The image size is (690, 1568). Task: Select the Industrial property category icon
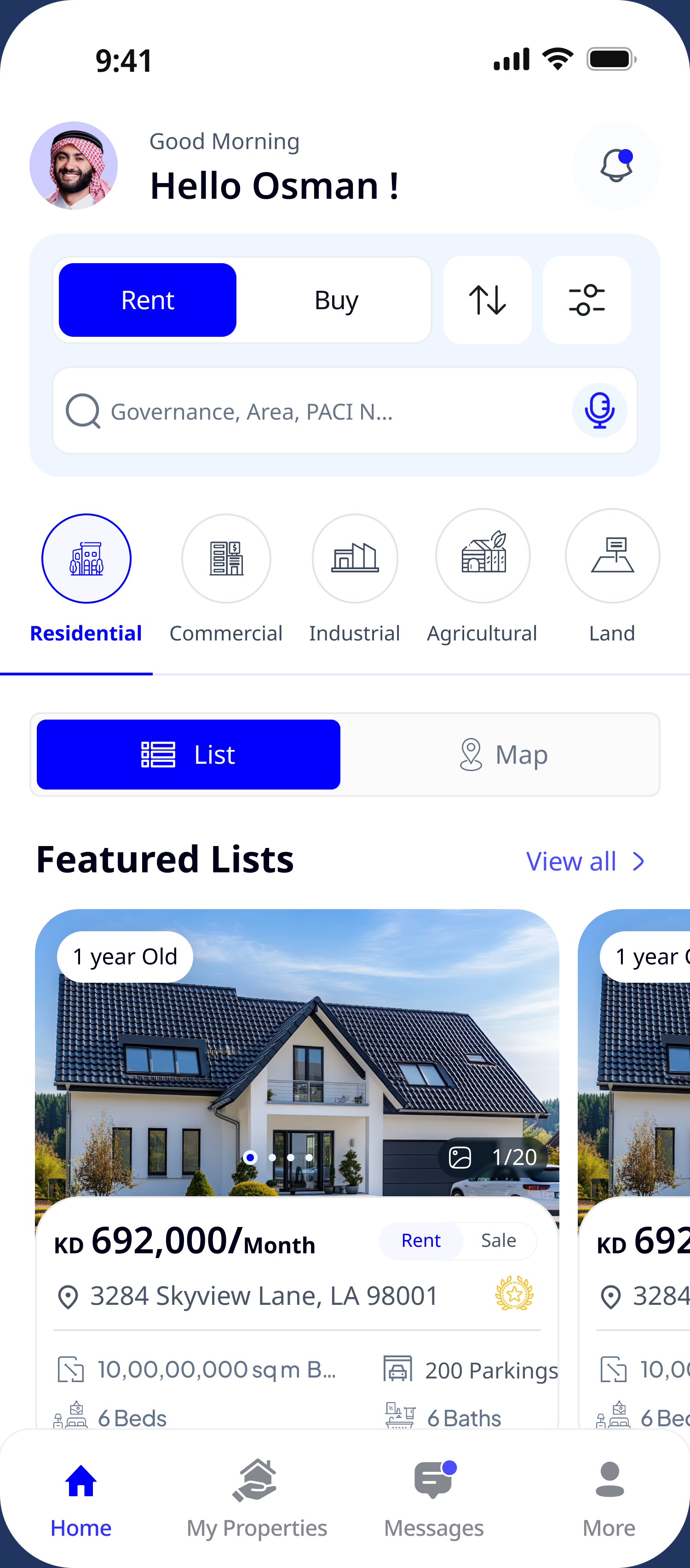pyautogui.click(x=355, y=558)
